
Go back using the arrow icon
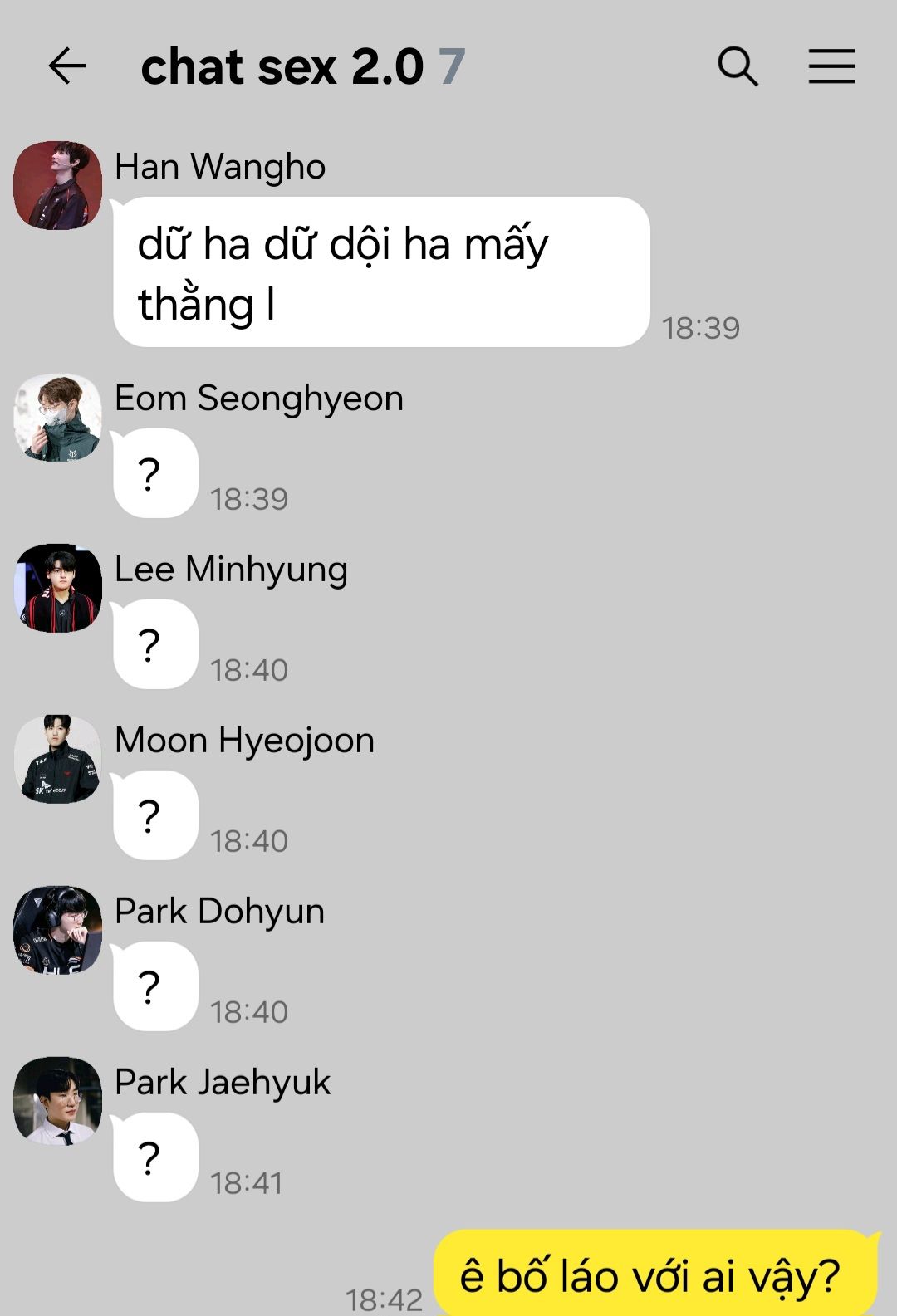[x=67, y=66]
